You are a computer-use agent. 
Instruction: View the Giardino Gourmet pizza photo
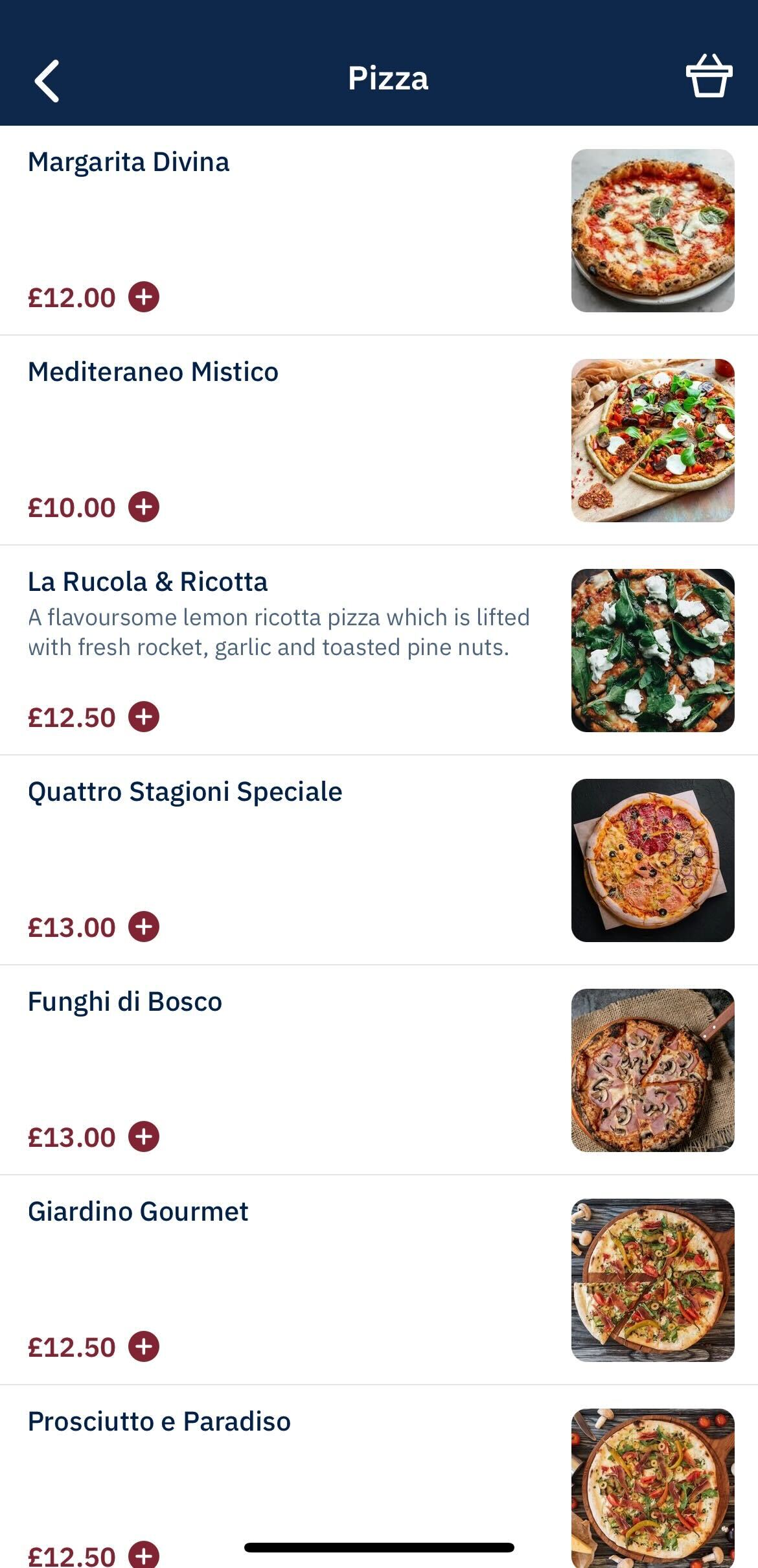coord(652,1280)
